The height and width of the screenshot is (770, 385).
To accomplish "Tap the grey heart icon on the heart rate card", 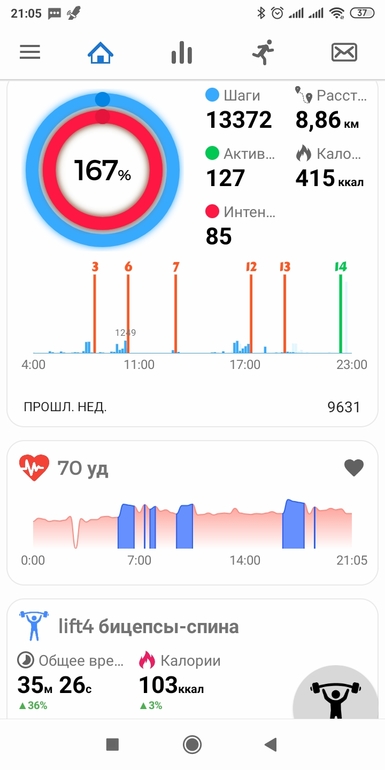I will point(354,468).
